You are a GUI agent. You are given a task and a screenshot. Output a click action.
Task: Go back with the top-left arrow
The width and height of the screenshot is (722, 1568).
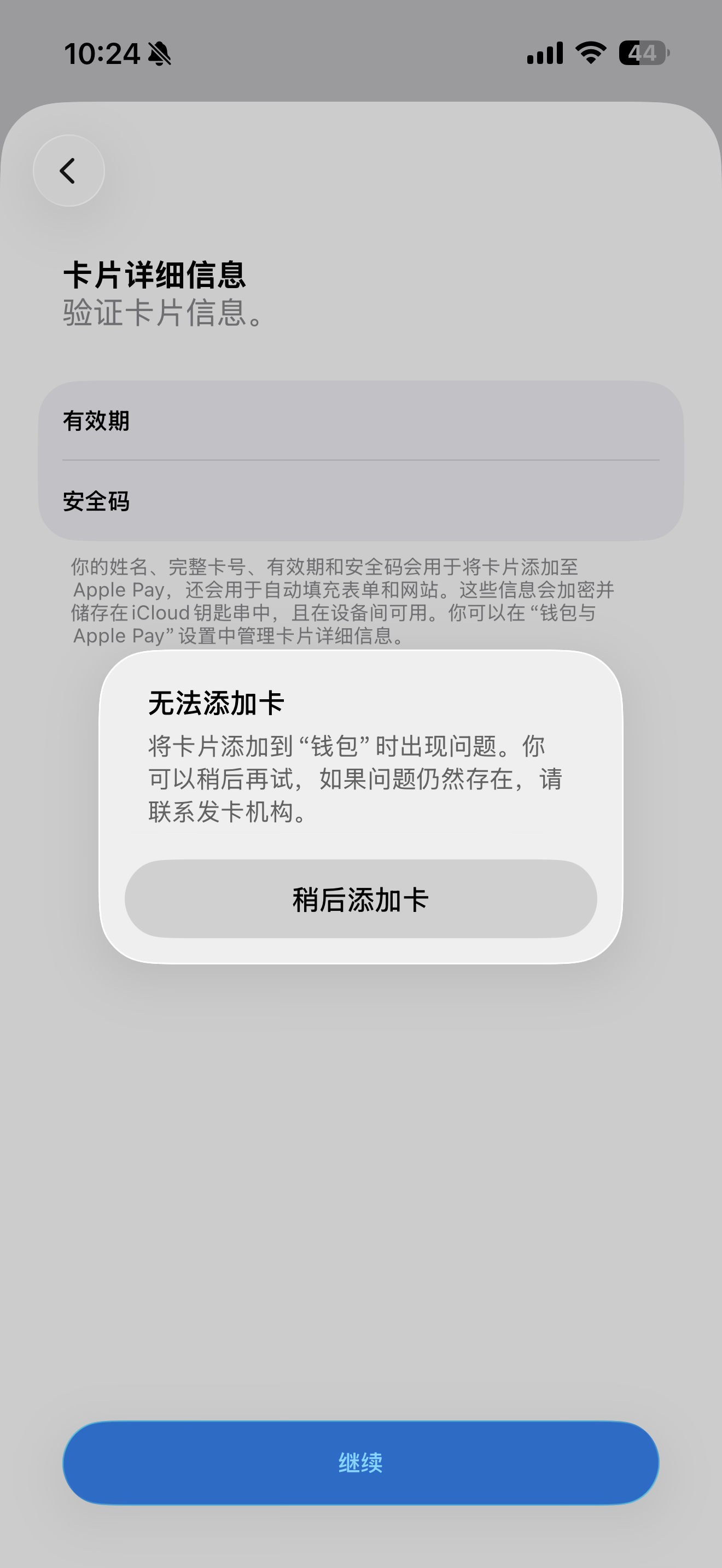69,171
